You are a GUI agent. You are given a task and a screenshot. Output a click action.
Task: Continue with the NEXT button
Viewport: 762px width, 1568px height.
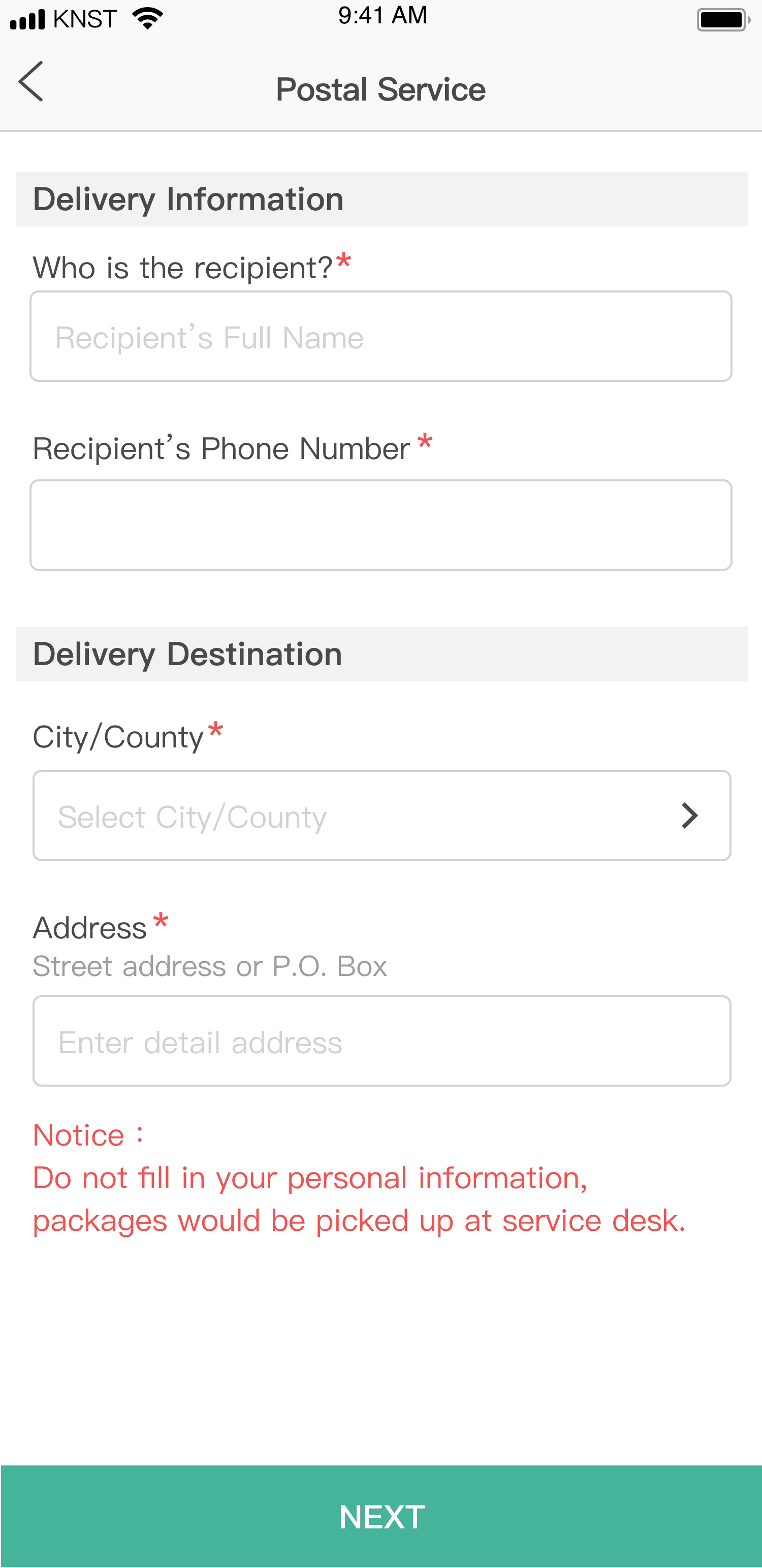tap(382, 1516)
